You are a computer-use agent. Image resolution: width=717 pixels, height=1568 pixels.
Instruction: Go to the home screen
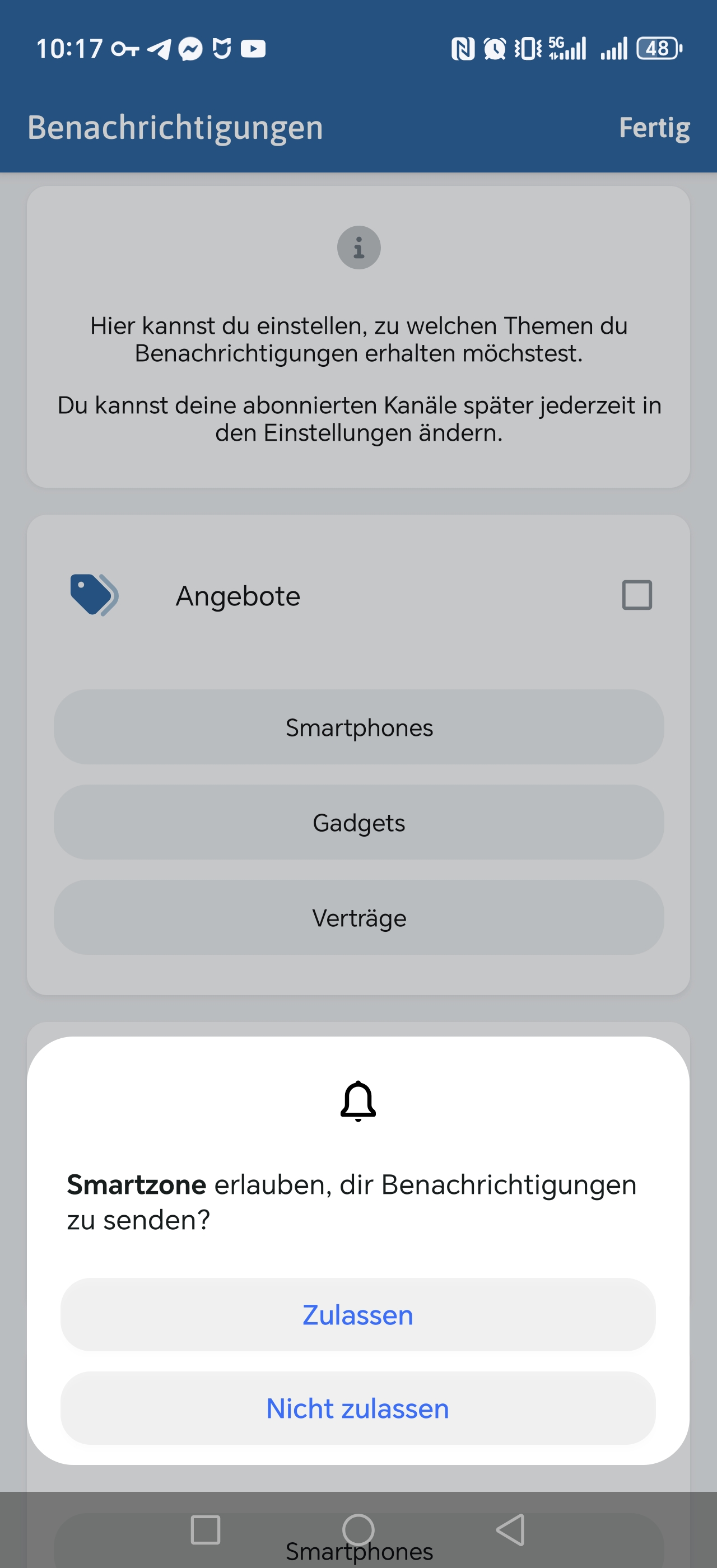[358, 1530]
